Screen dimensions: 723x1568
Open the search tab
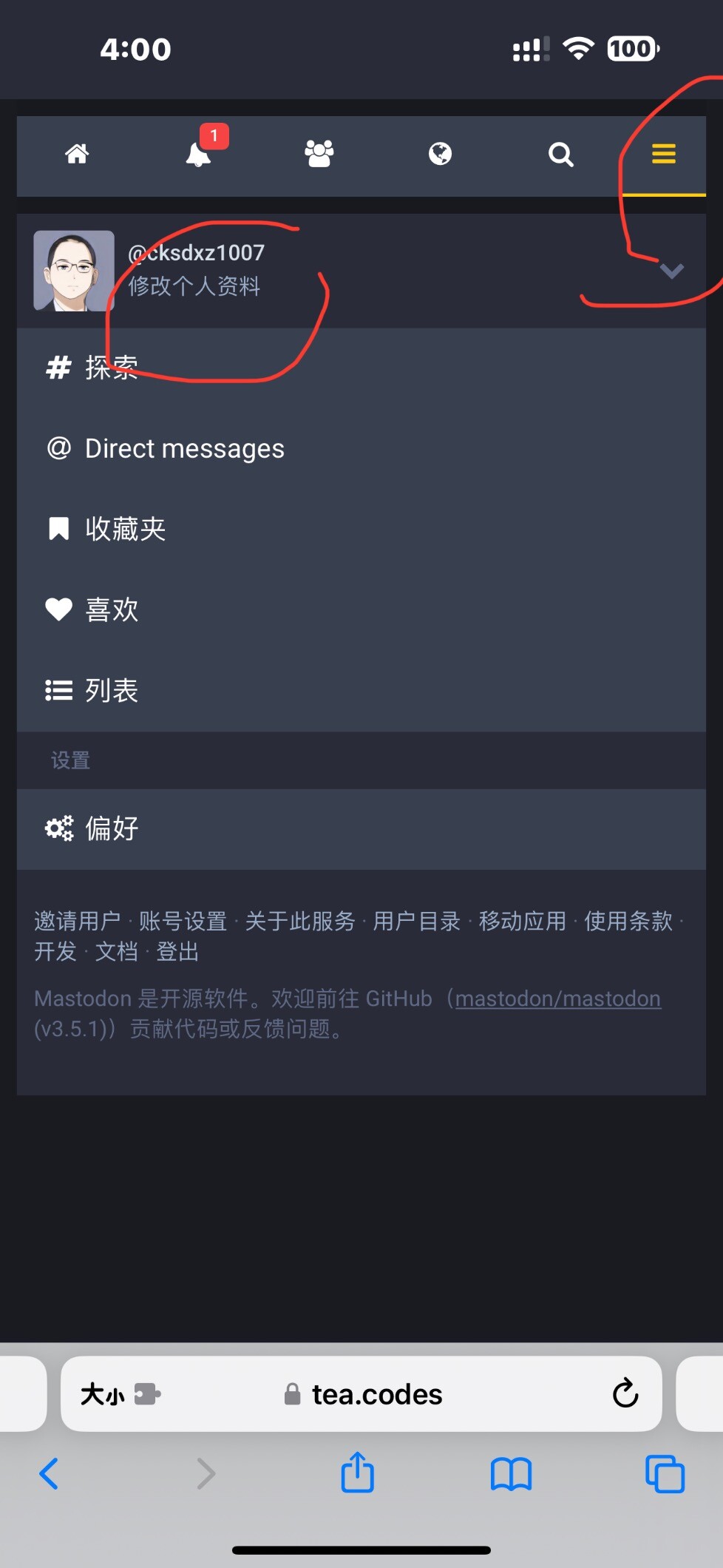click(x=560, y=155)
